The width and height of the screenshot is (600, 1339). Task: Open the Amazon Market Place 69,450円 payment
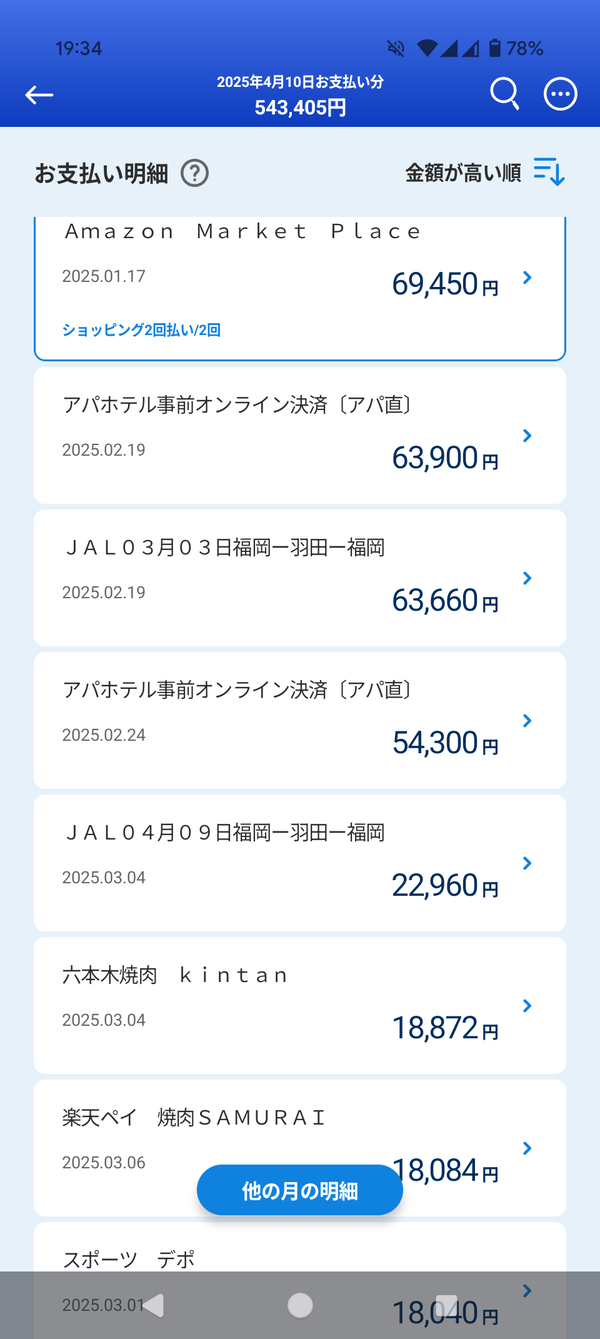pos(300,285)
